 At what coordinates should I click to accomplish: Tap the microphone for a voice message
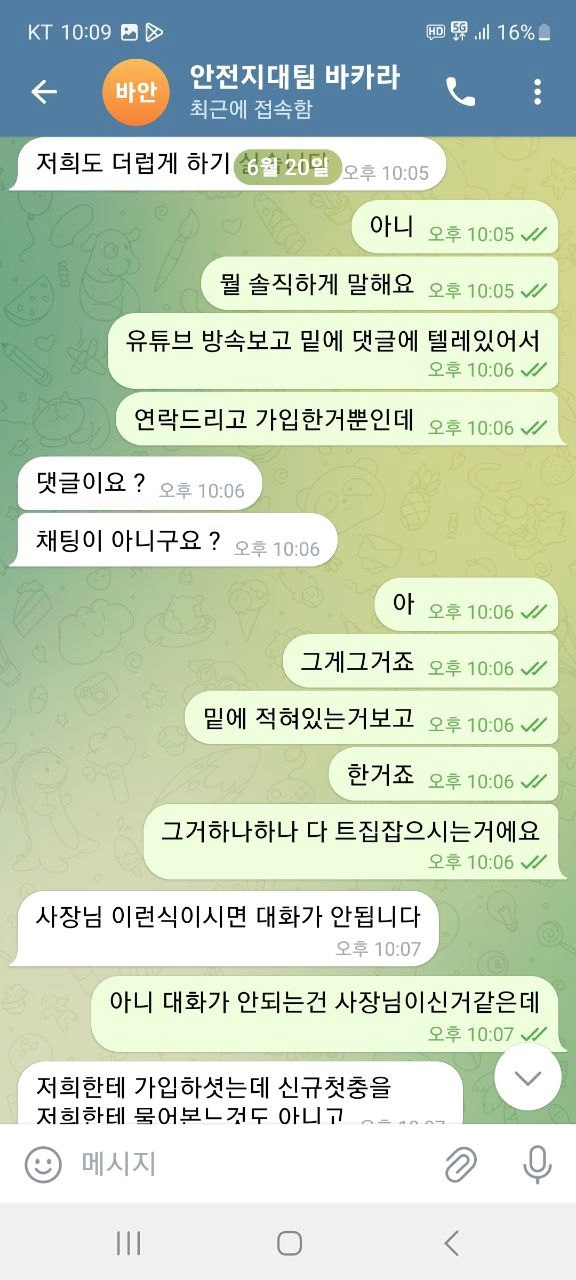[537, 1164]
